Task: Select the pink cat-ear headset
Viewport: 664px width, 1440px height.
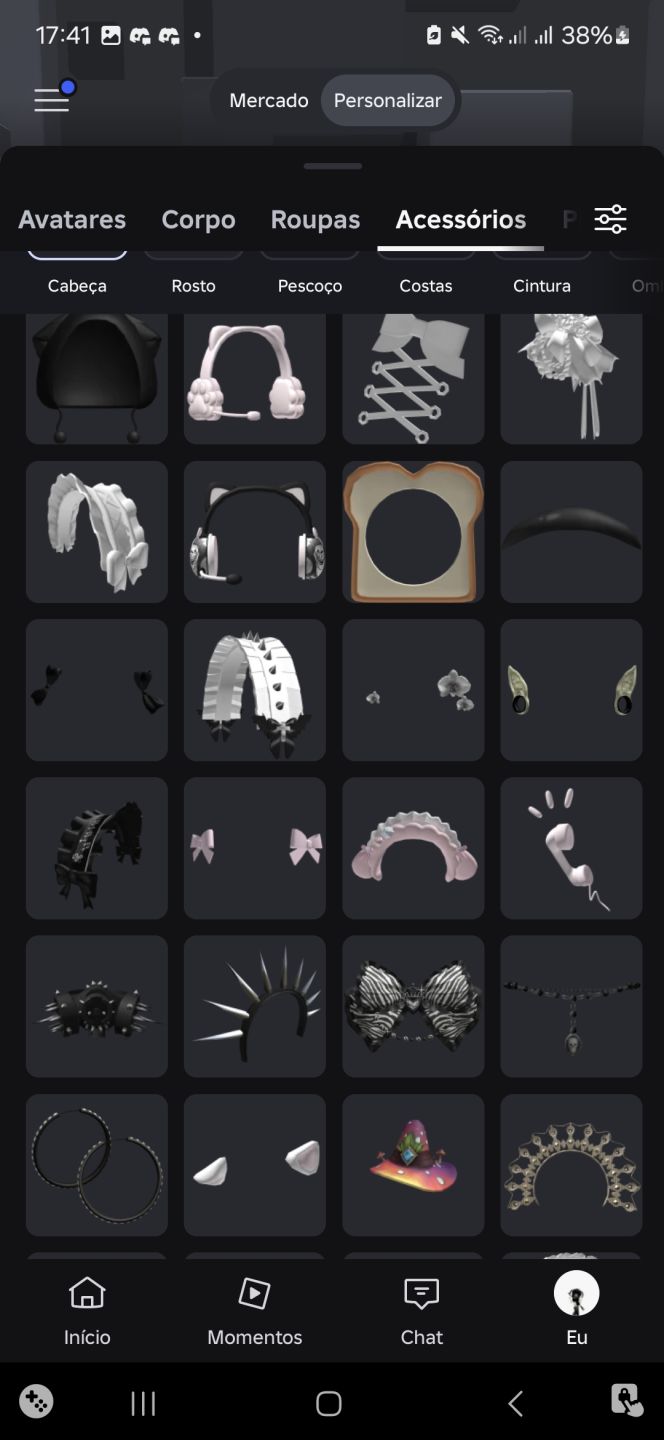Action: [x=255, y=375]
